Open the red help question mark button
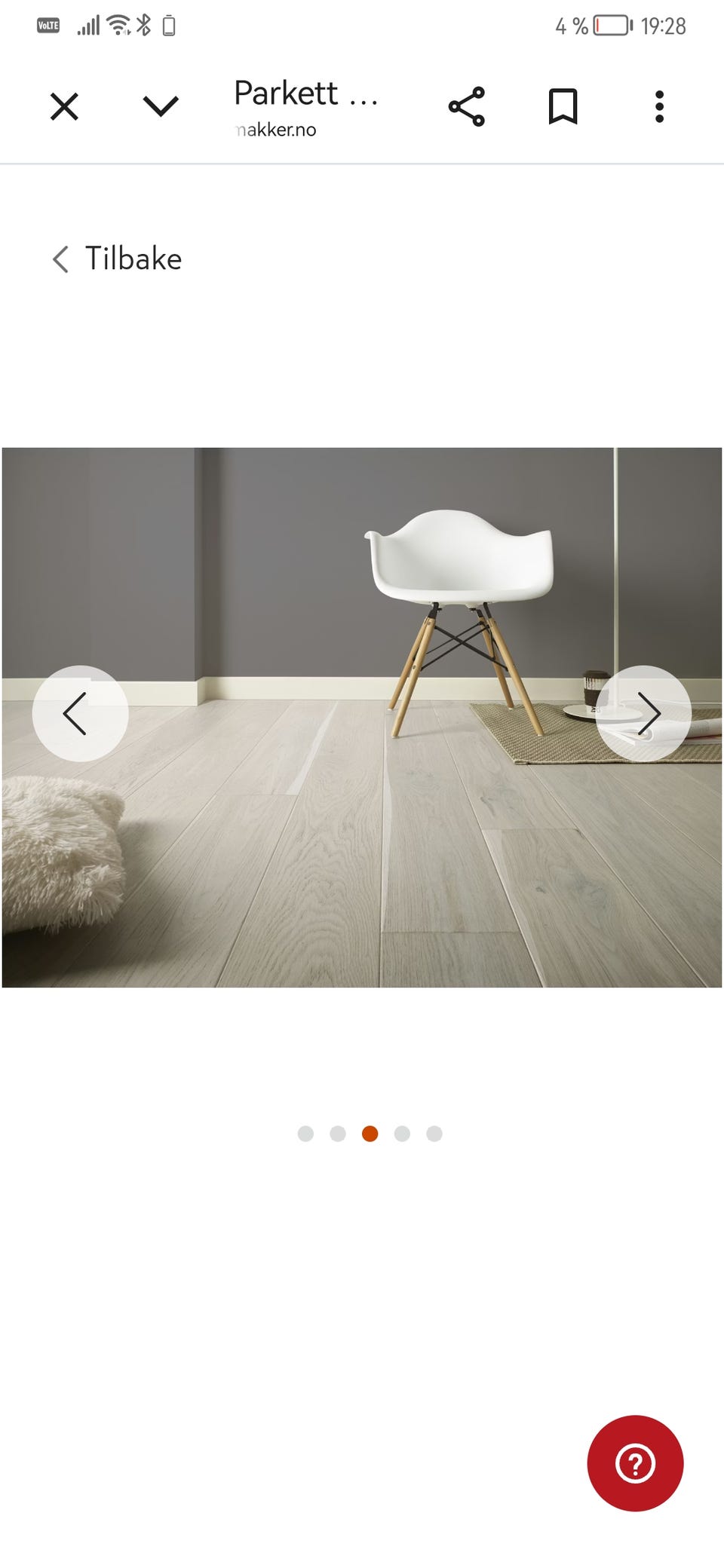The image size is (724, 1568). 637,1461
